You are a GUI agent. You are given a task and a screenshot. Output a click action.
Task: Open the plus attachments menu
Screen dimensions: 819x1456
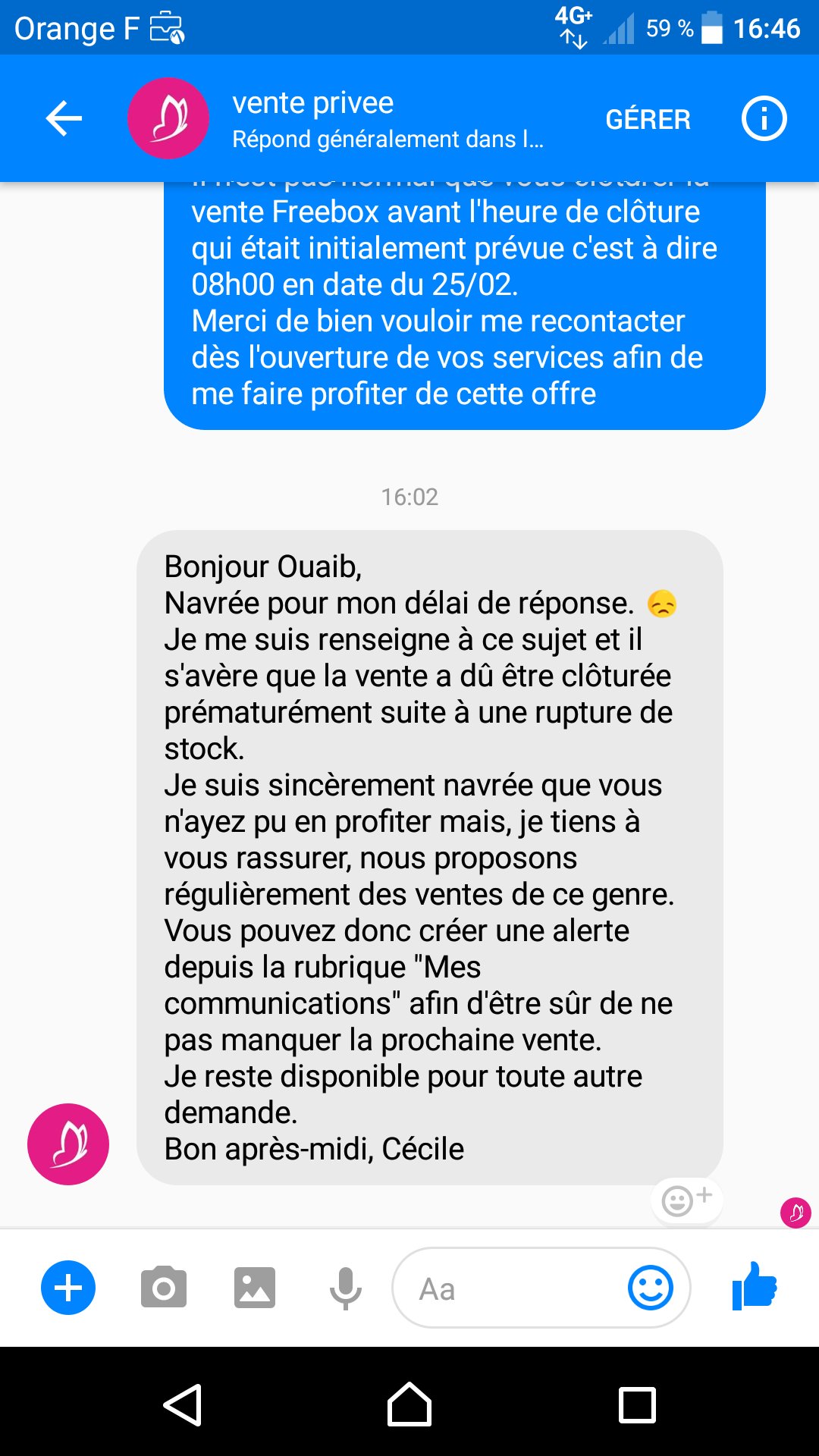point(68,1288)
